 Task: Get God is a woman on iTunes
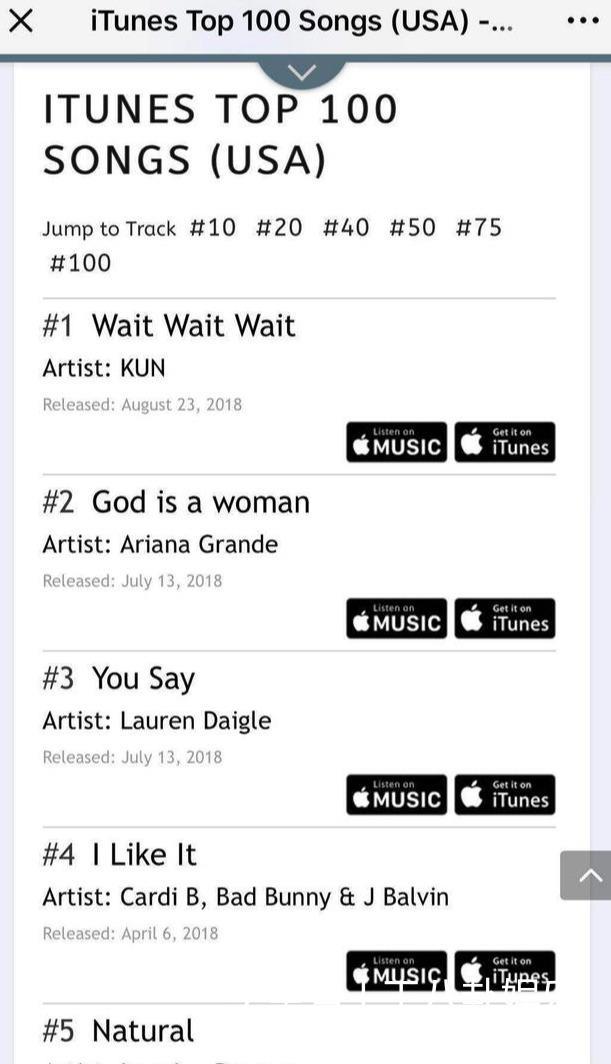505,618
